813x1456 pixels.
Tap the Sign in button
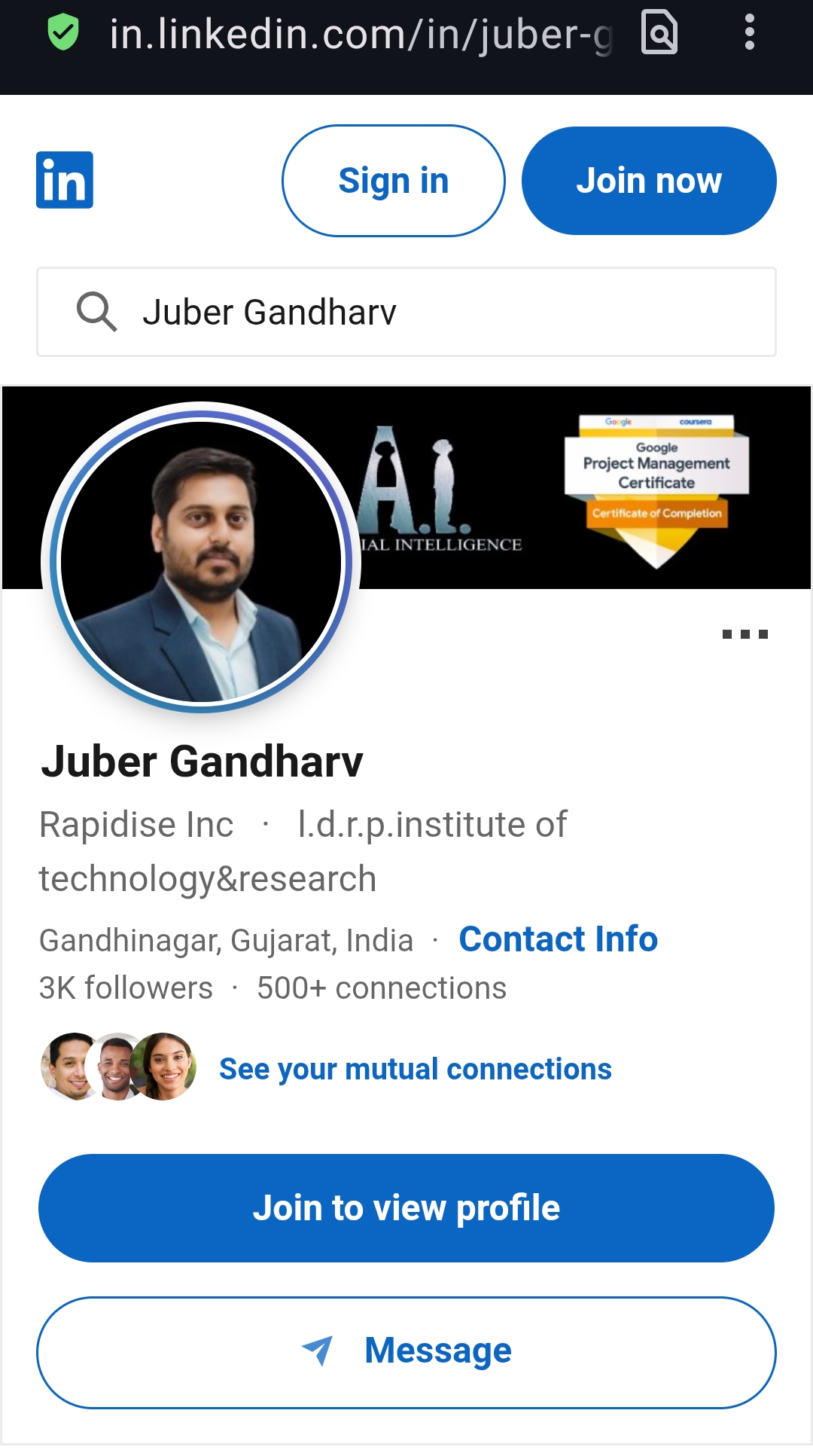(x=393, y=181)
